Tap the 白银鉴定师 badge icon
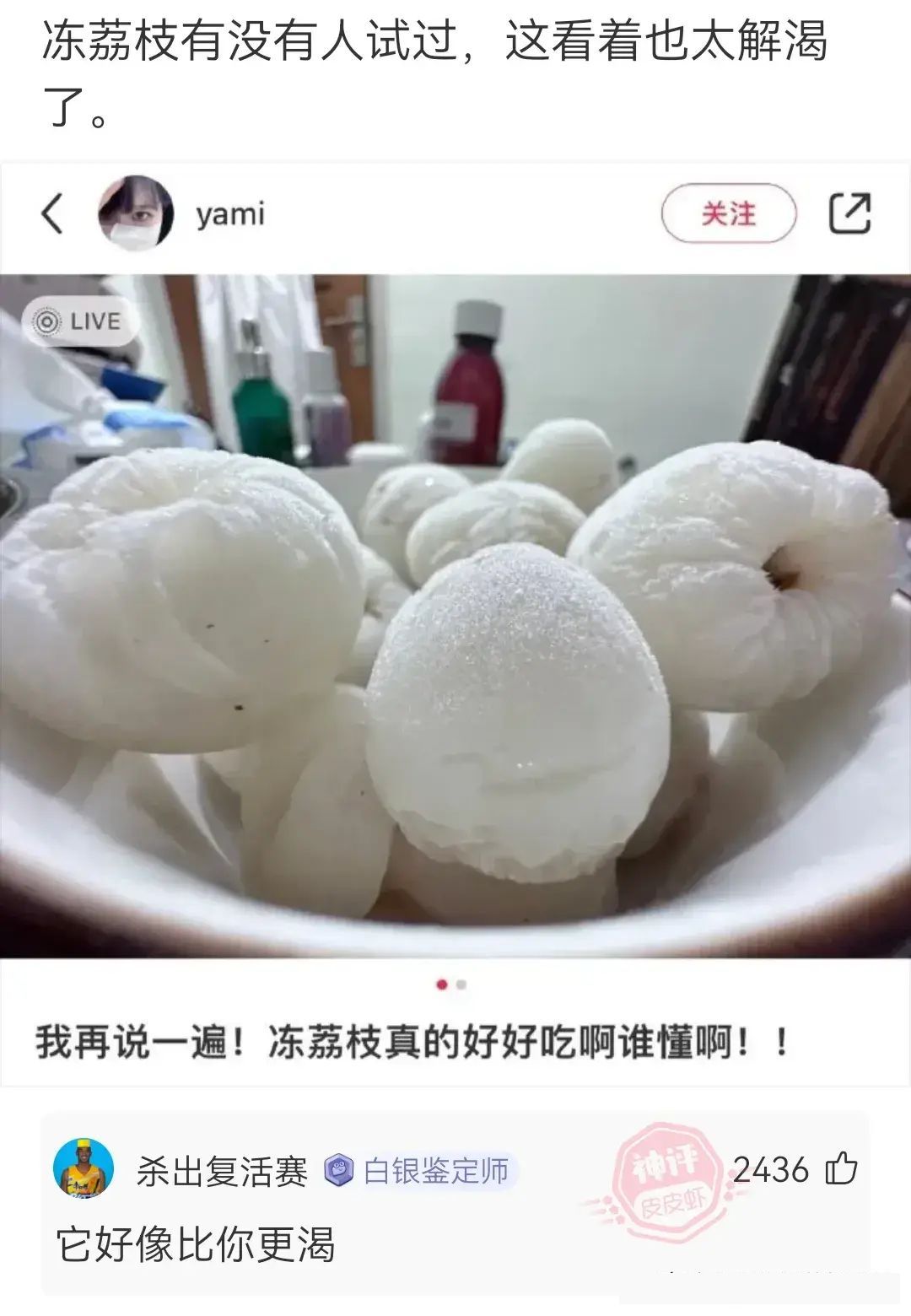Screen dimensions: 911x1316 [x=337, y=1171]
